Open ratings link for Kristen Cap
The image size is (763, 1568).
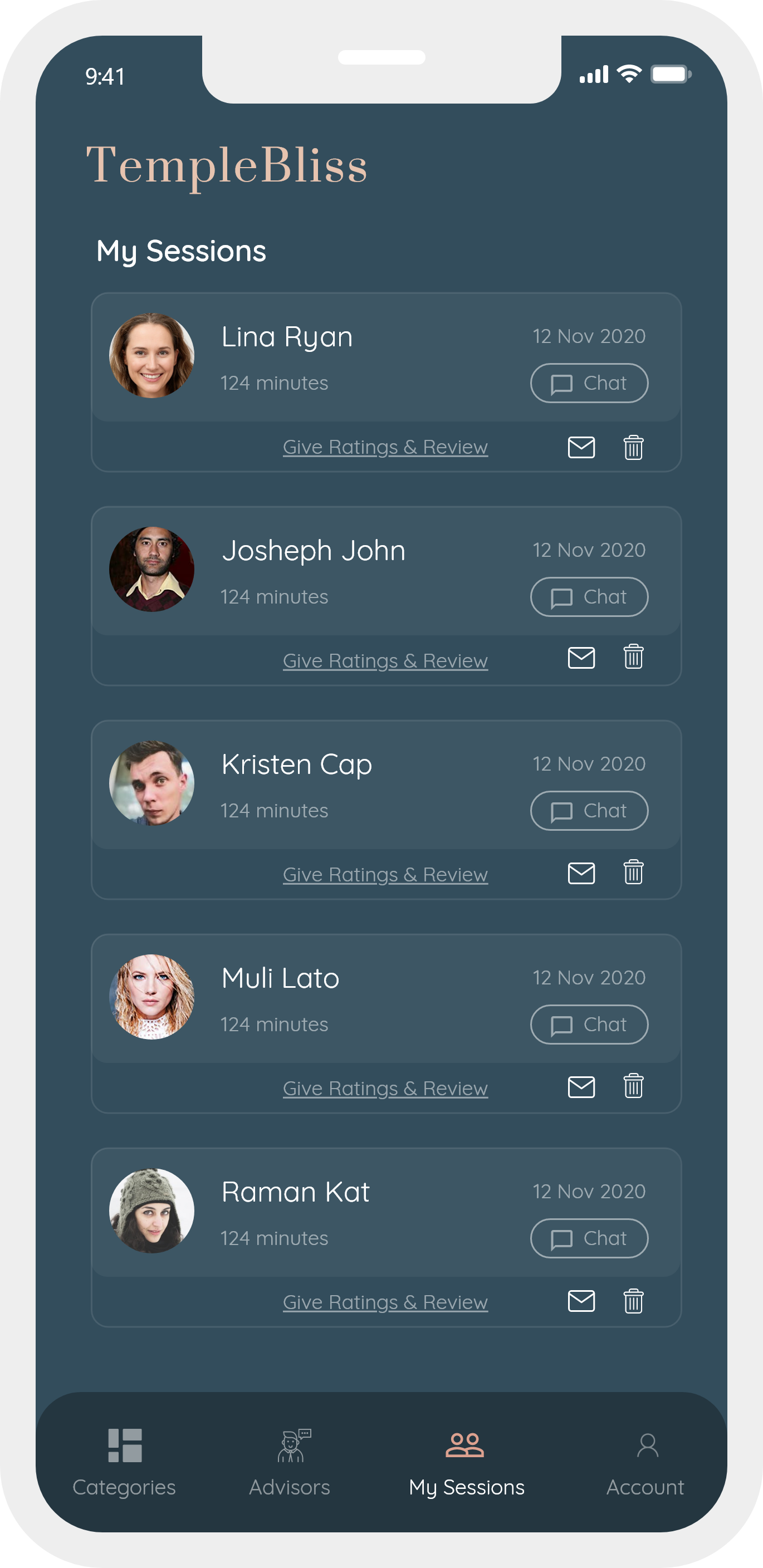coord(385,875)
